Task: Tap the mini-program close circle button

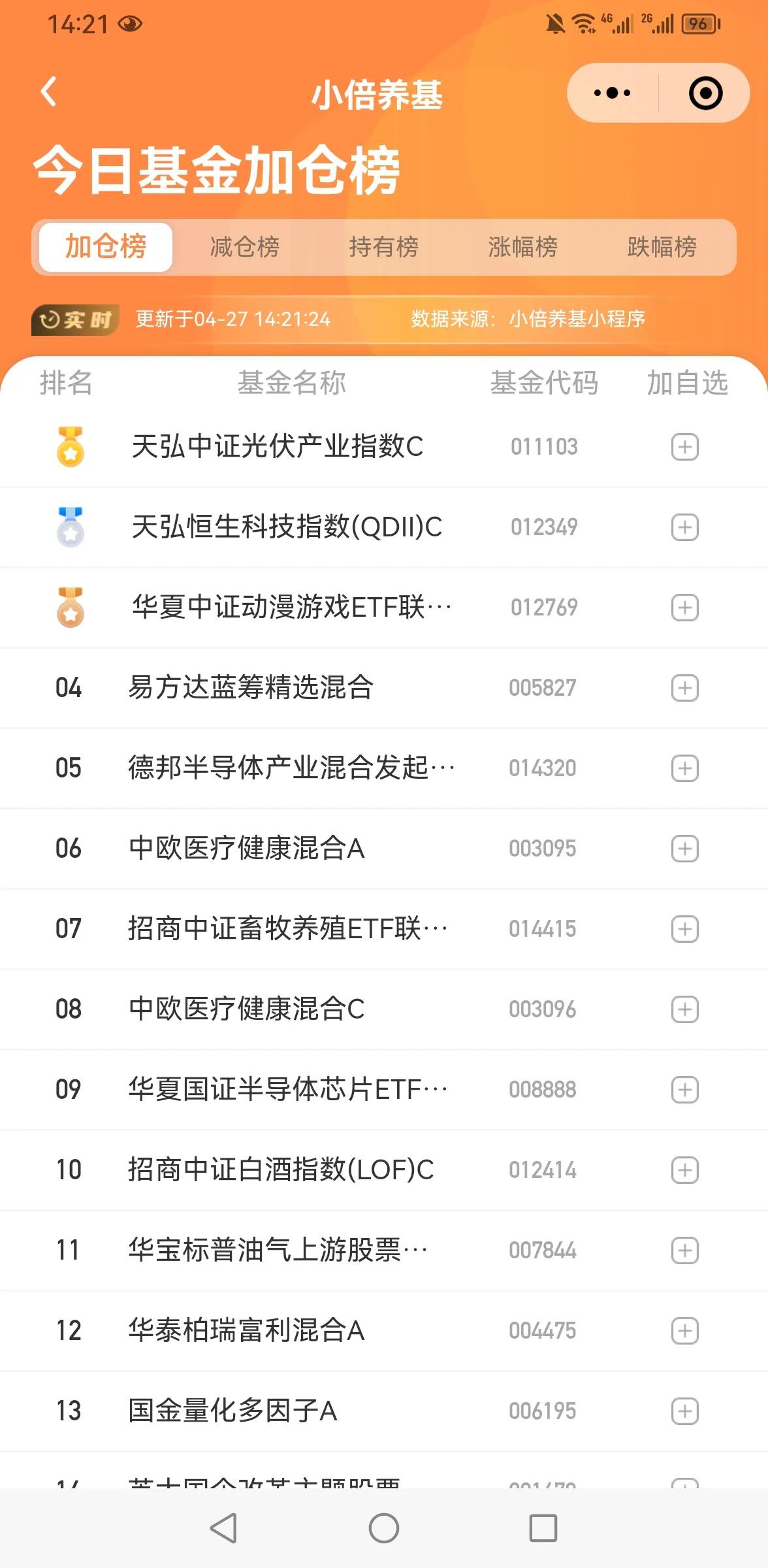Action: point(705,93)
